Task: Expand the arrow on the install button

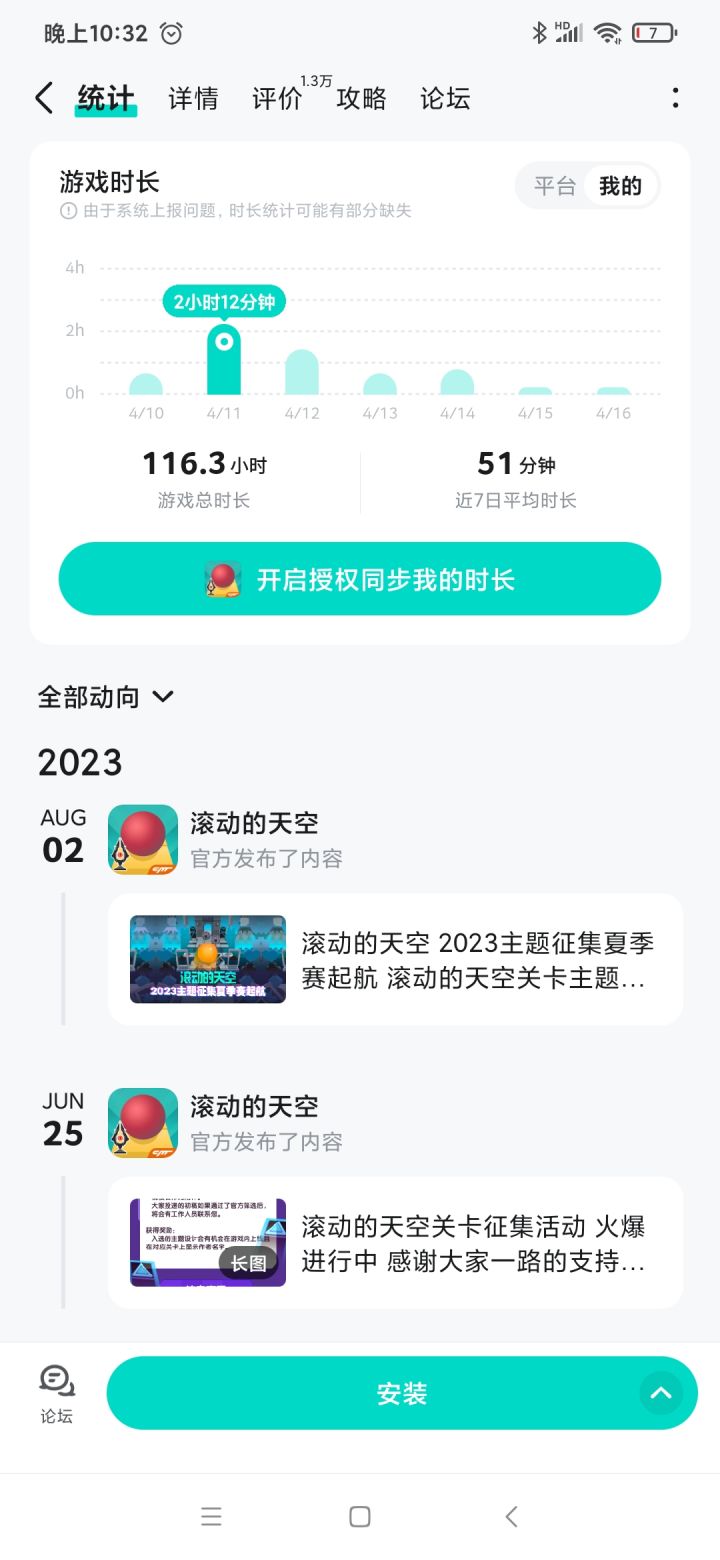Action: coord(661,1392)
